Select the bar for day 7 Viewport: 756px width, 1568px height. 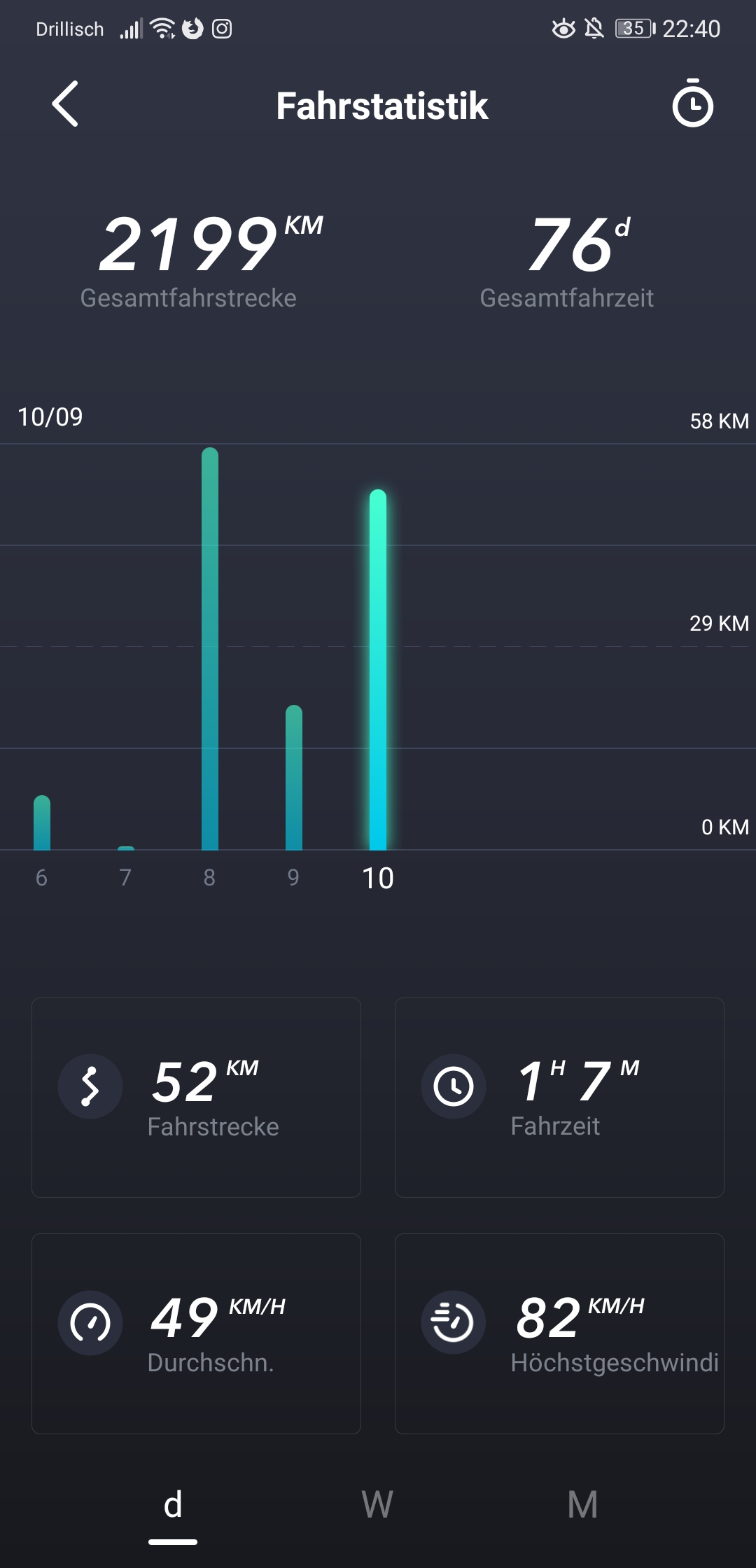126,848
